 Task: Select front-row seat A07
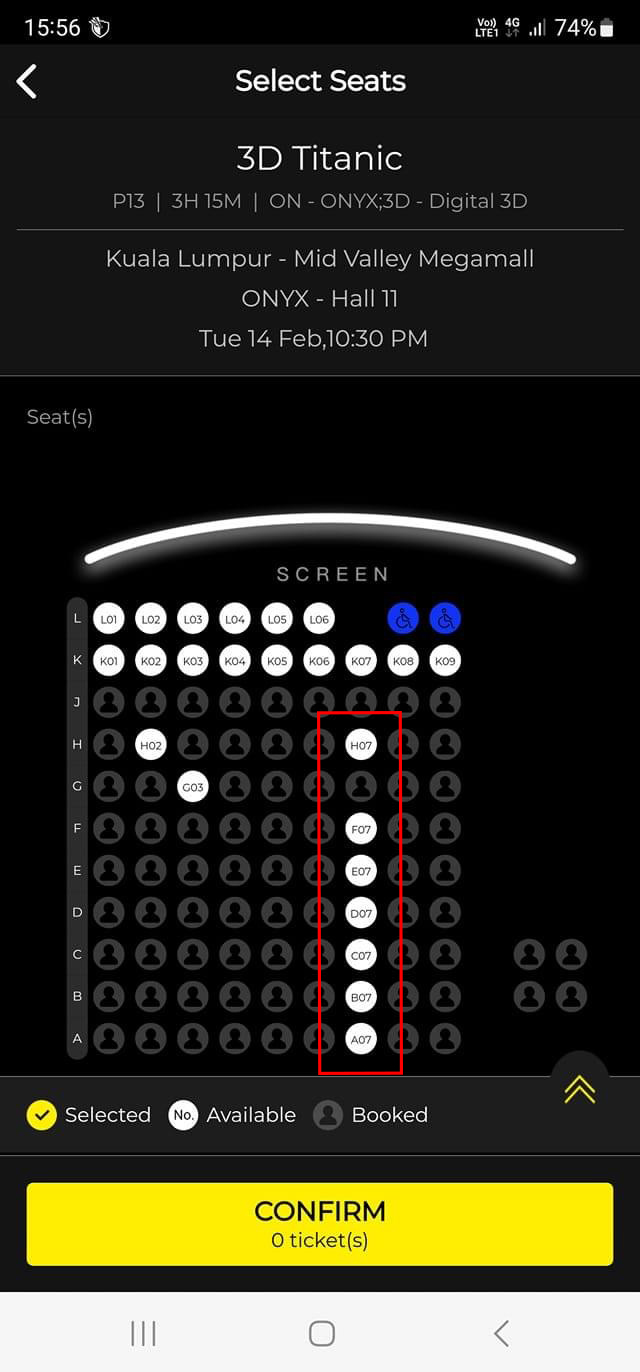coord(360,1038)
